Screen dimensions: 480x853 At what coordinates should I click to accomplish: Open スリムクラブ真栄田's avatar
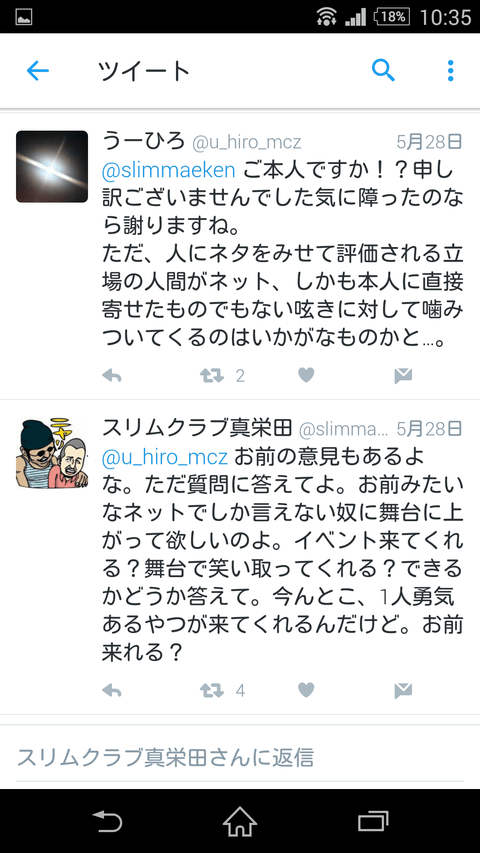coord(52,453)
